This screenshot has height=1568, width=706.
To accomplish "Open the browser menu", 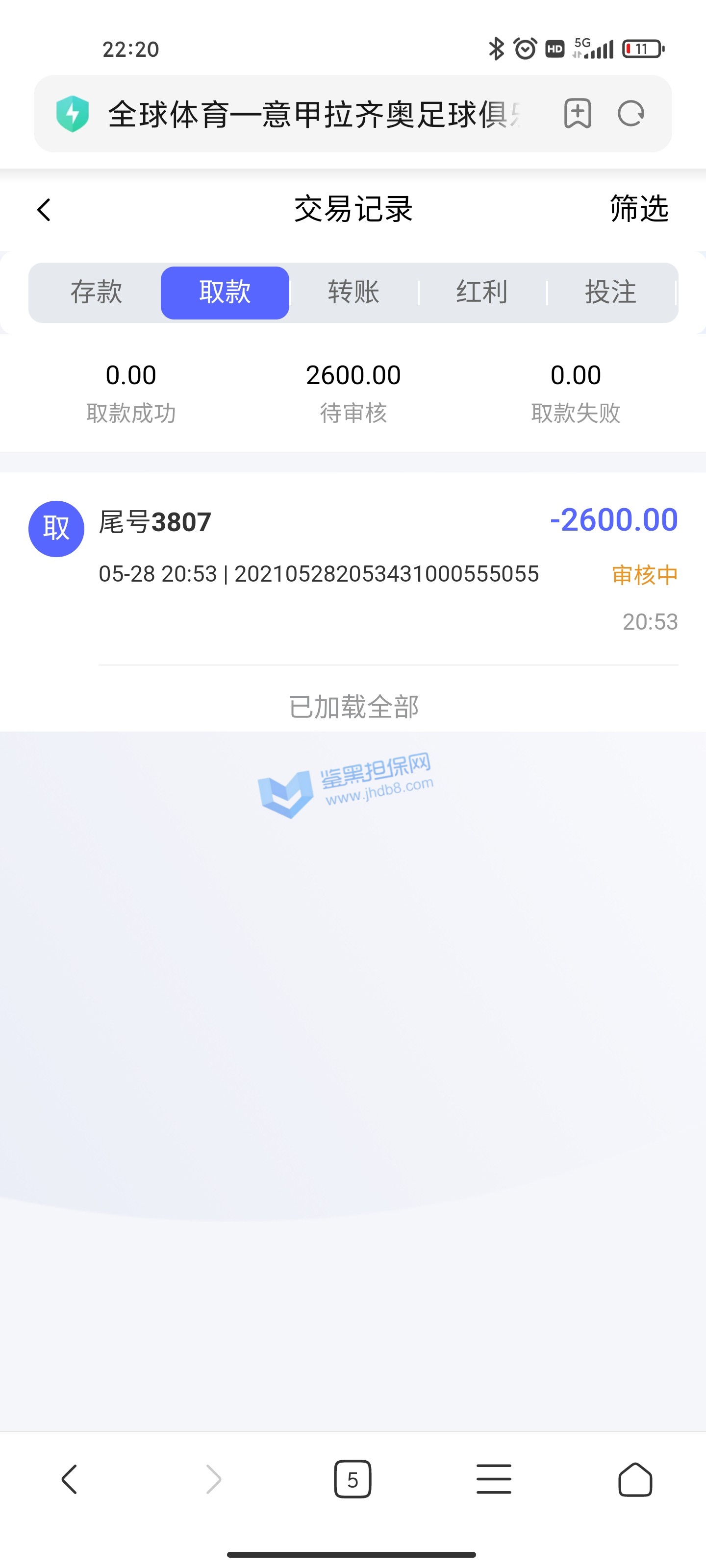I will [x=493, y=1479].
